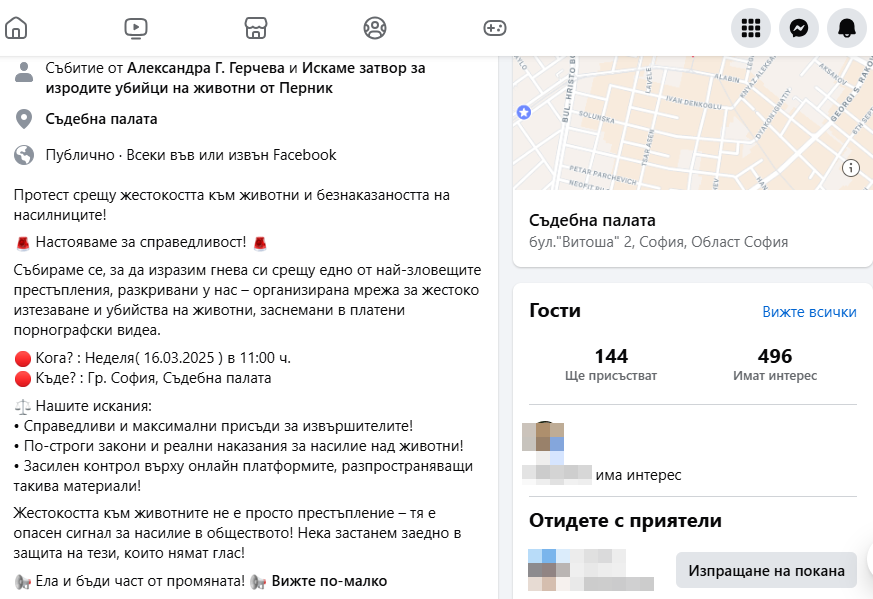Viewport: 873px width, 599px height.
Task: Open Александра Г. Герчева's profile
Action: point(205,68)
